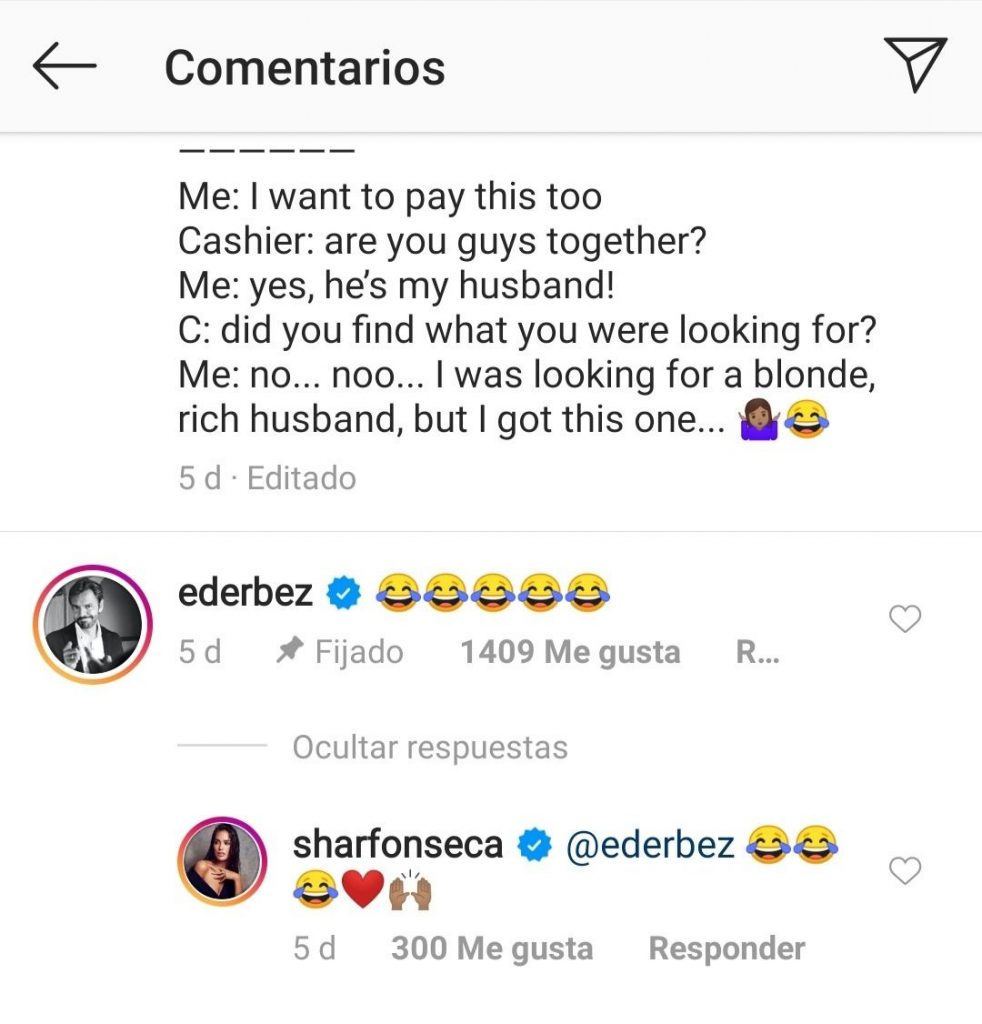Open the direct share paper plane
The width and height of the screenshot is (982, 1024).
[x=915, y=65]
